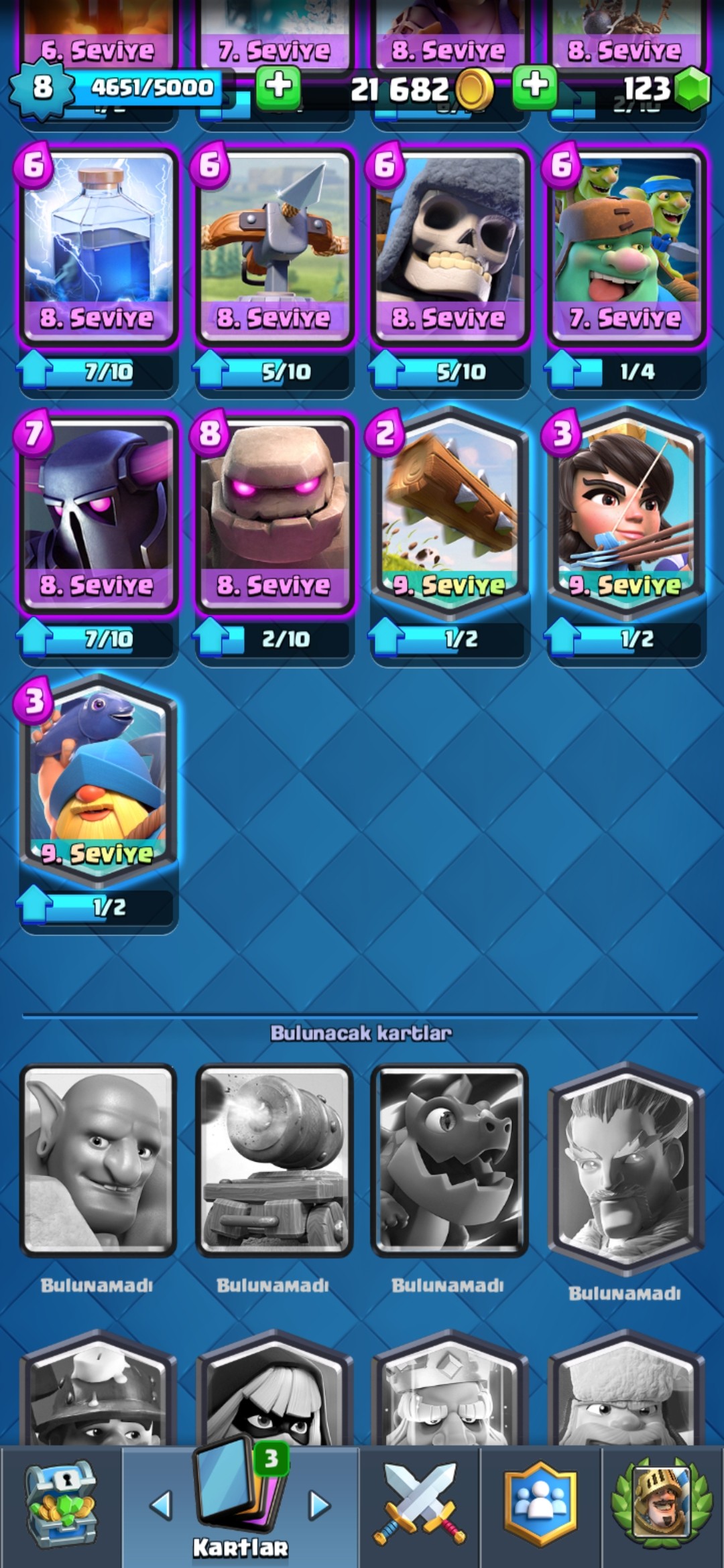Viewport: 724px width, 1568px height.
Task: Add gems using the plus button
Action: pos(534,86)
